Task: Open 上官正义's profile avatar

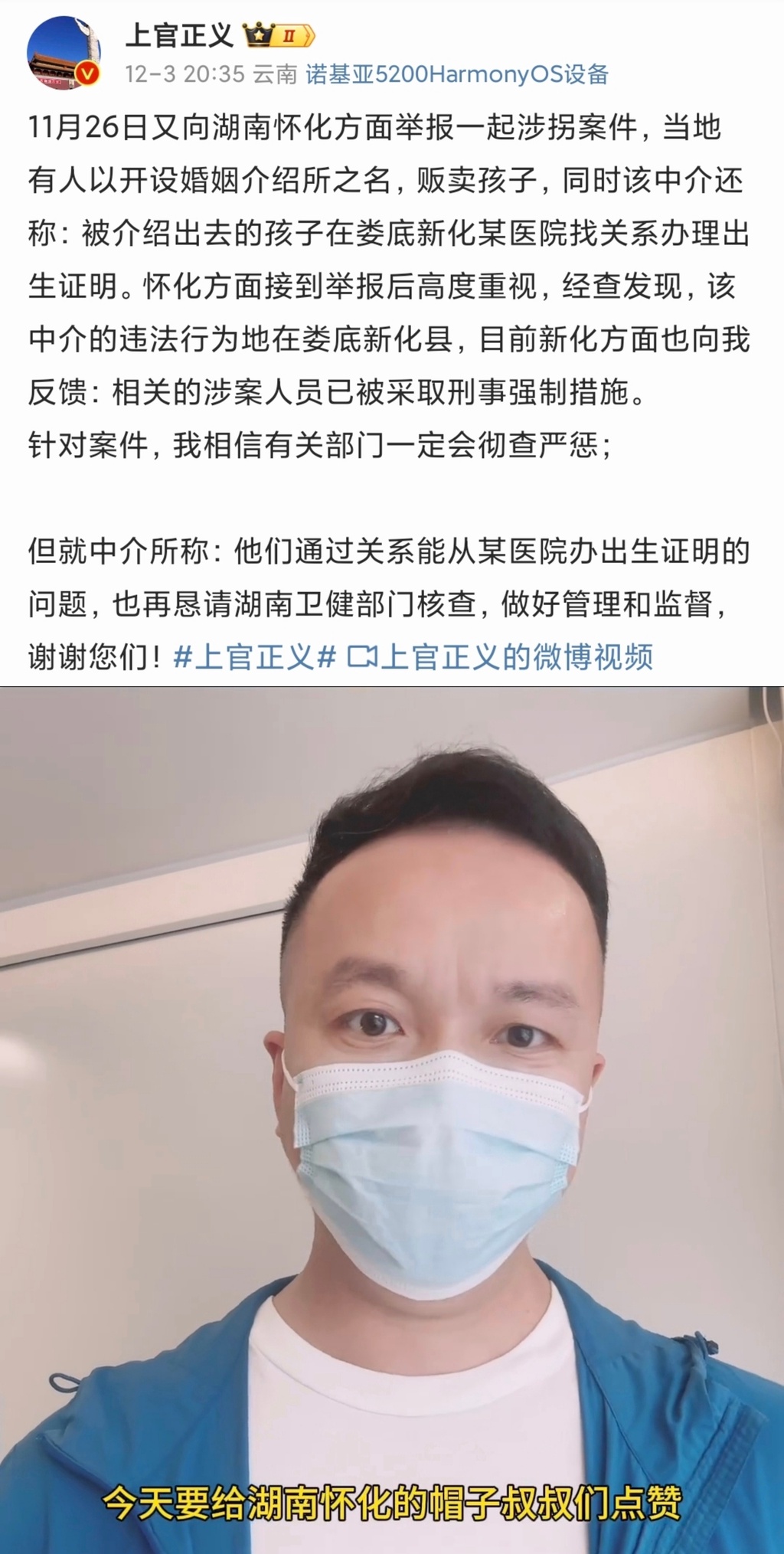Action: (x=64, y=52)
